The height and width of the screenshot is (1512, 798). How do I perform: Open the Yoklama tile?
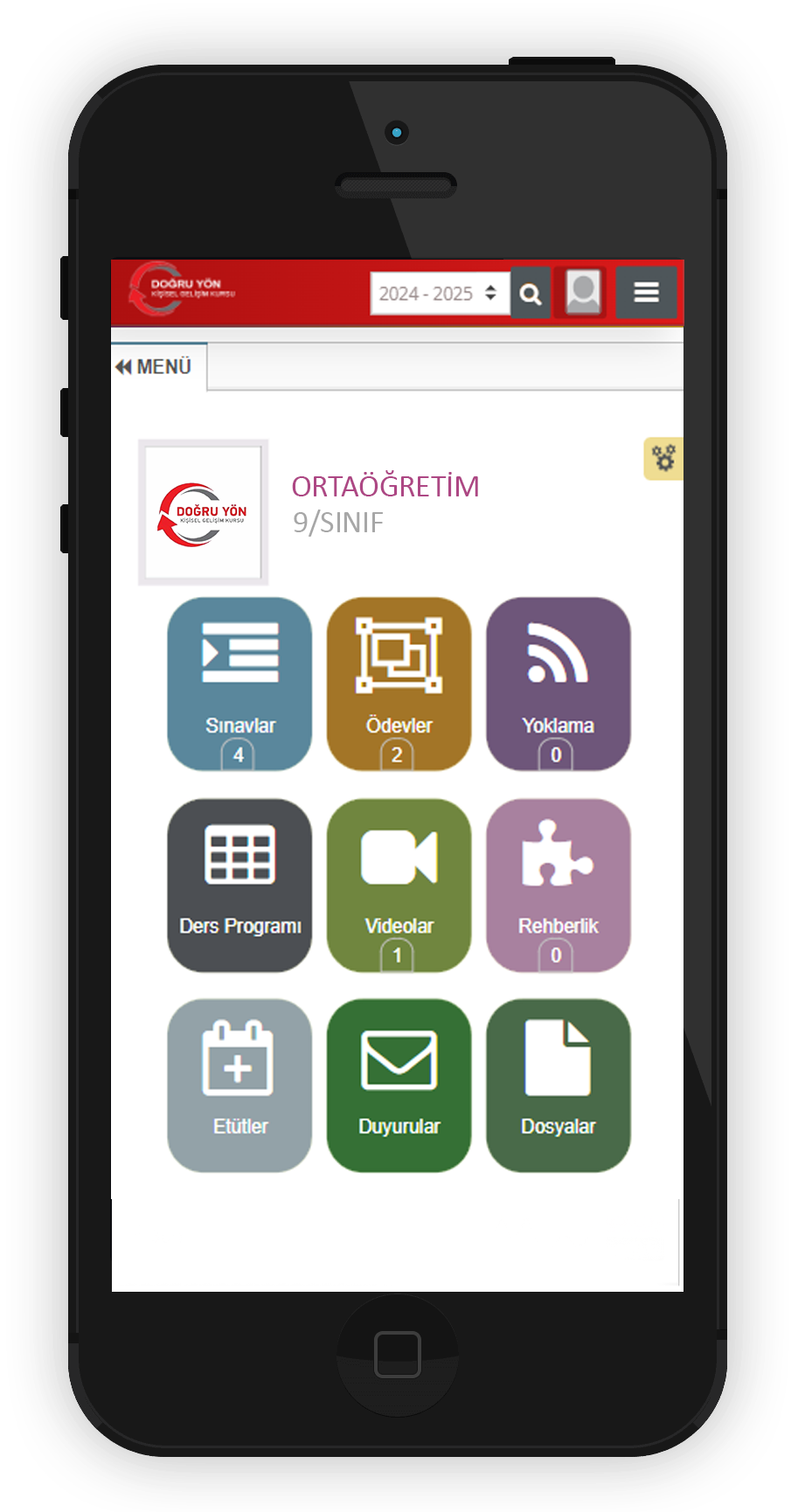(x=558, y=683)
